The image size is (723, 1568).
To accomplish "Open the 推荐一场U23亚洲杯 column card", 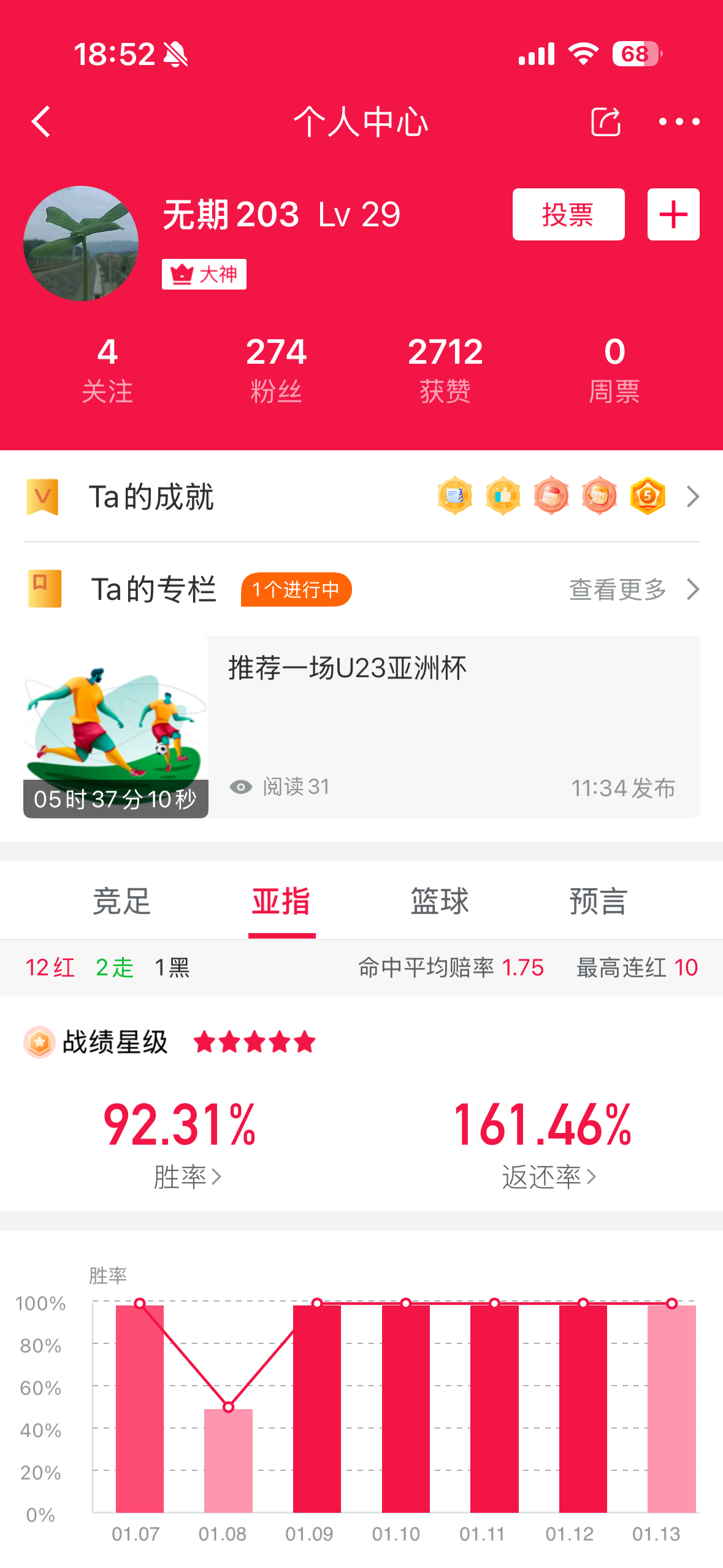I will coord(361,727).
